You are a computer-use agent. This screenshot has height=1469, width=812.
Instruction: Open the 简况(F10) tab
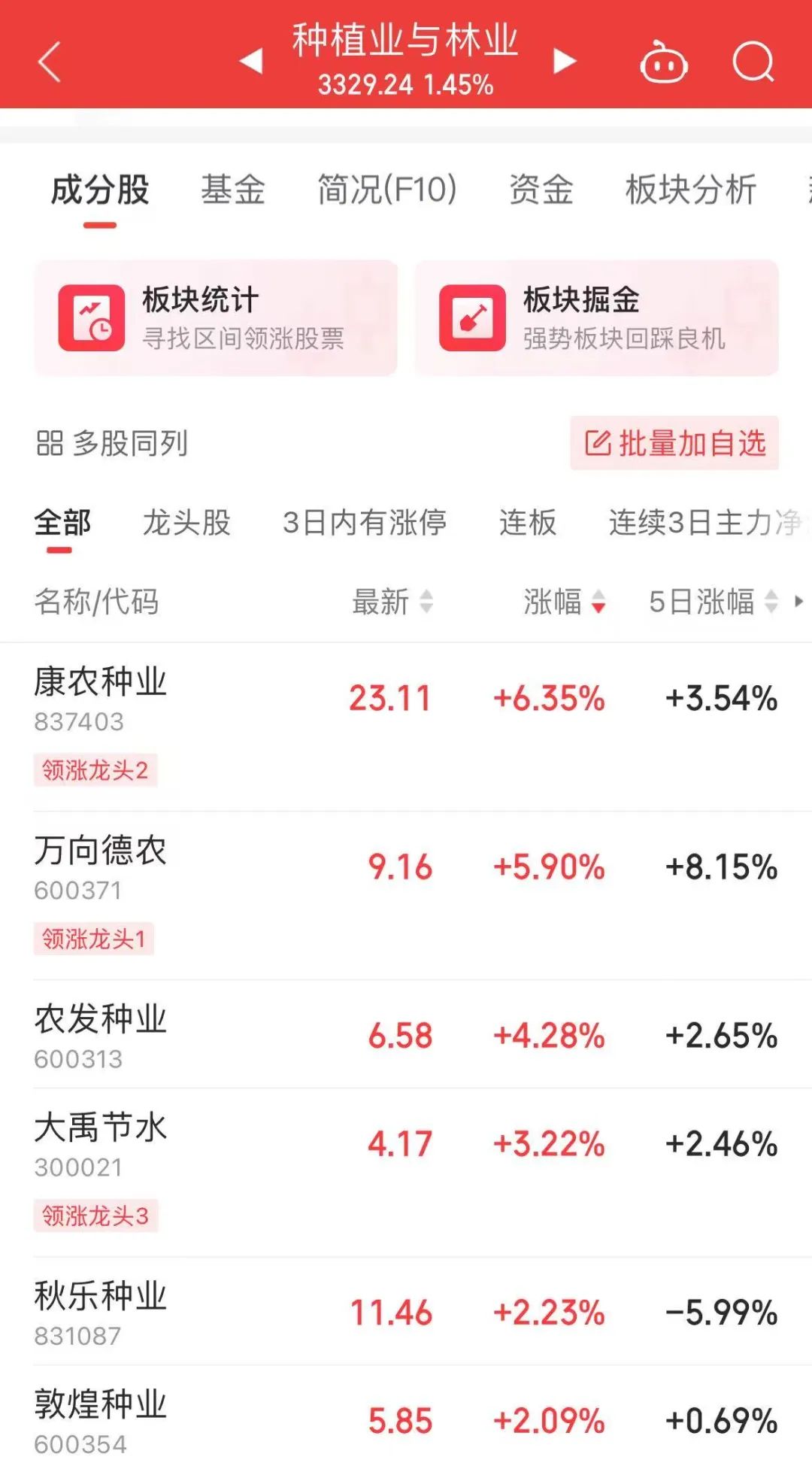[386, 189]
